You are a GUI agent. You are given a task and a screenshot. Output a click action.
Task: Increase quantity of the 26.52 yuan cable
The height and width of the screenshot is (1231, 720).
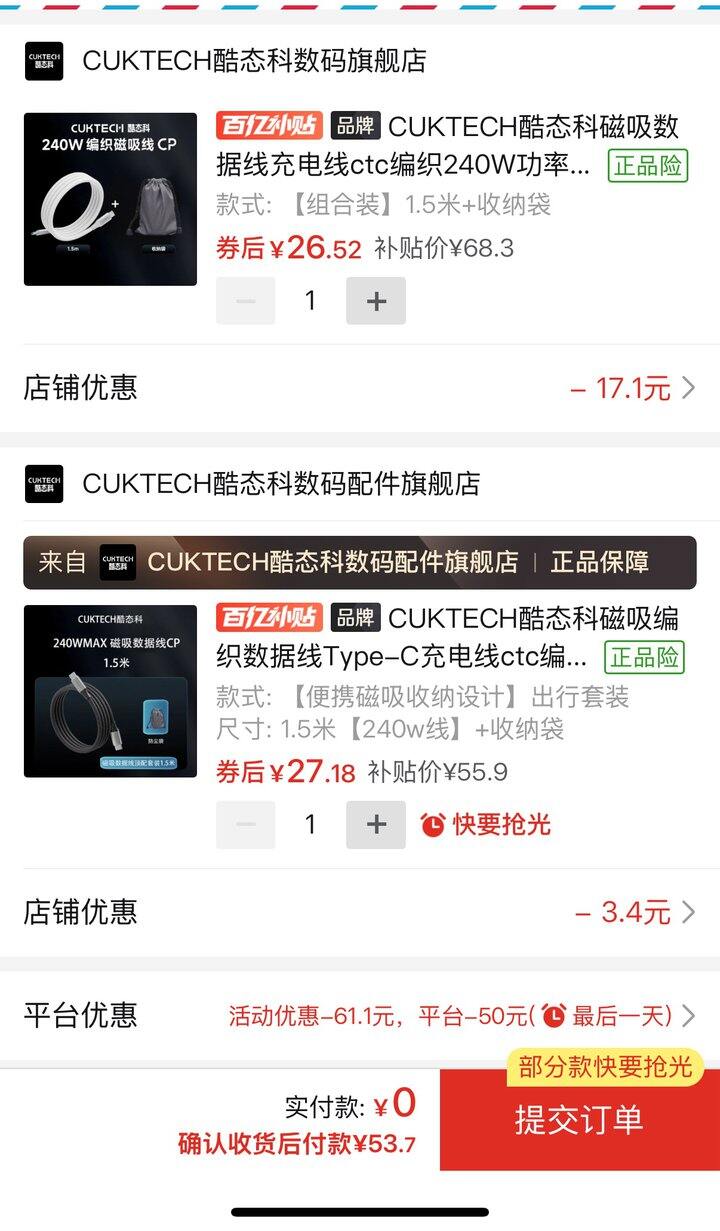click(x=376, y=301)
